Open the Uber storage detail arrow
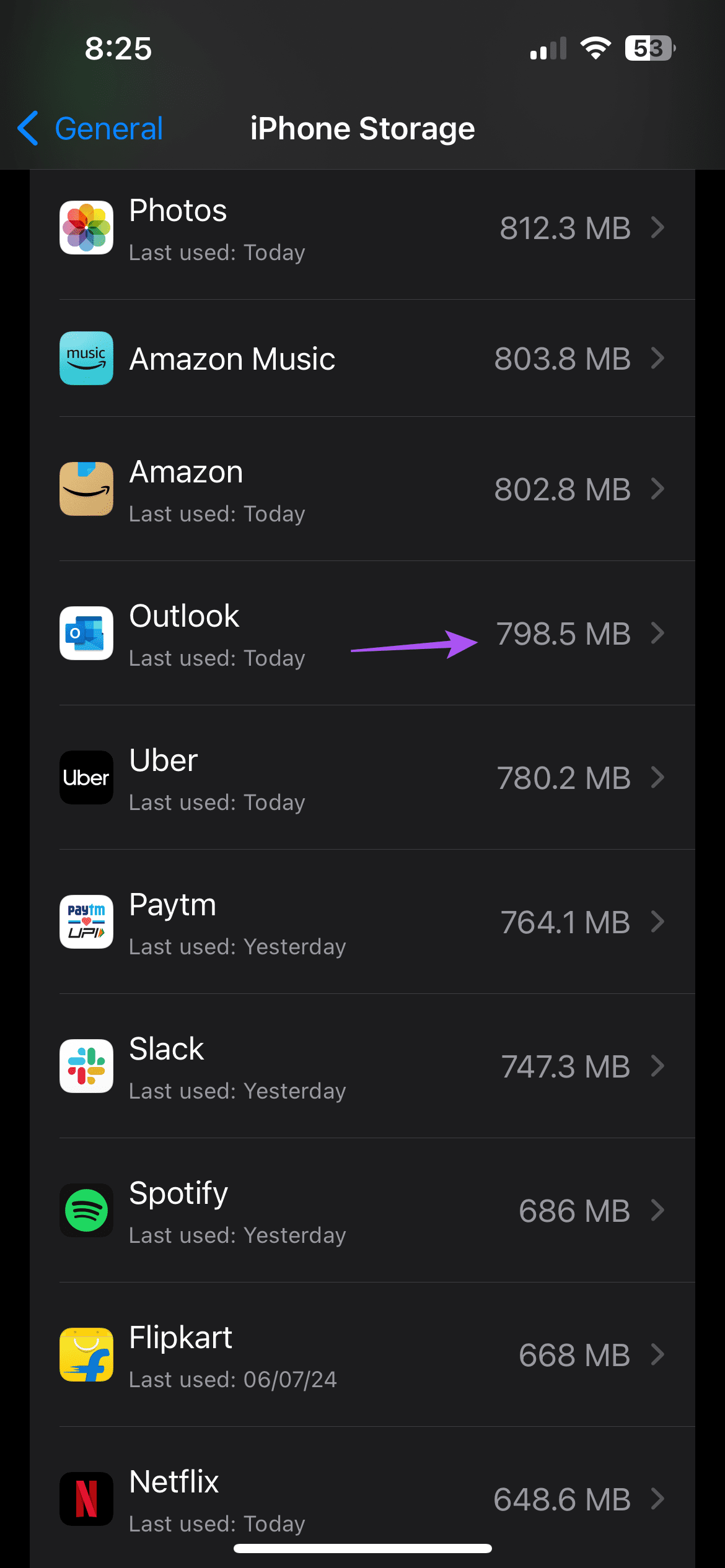This screenshot has height=1568, width=725. tap(657, 778)
